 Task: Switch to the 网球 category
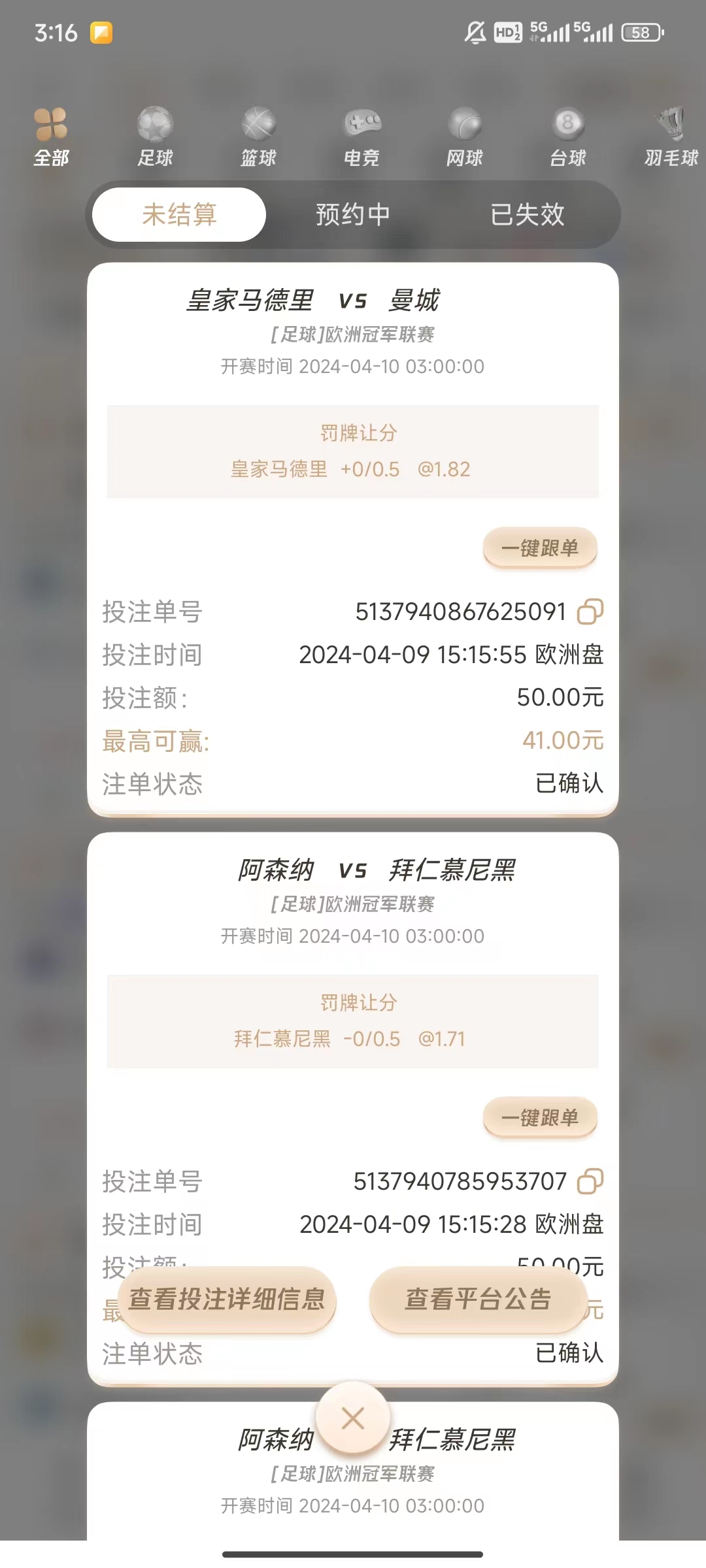point(465,136)
